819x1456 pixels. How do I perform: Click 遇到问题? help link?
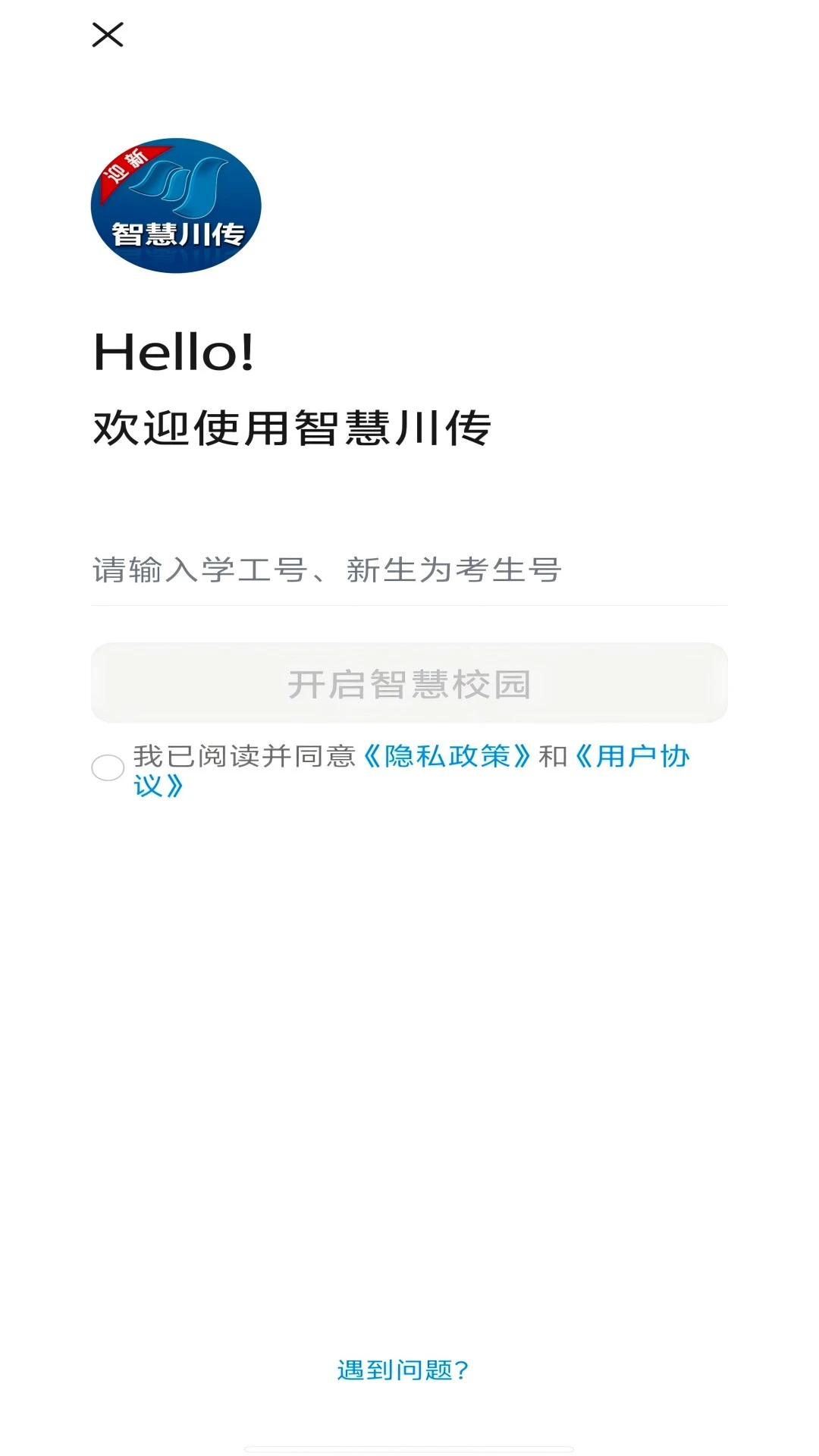click(x=401, y=1370)
